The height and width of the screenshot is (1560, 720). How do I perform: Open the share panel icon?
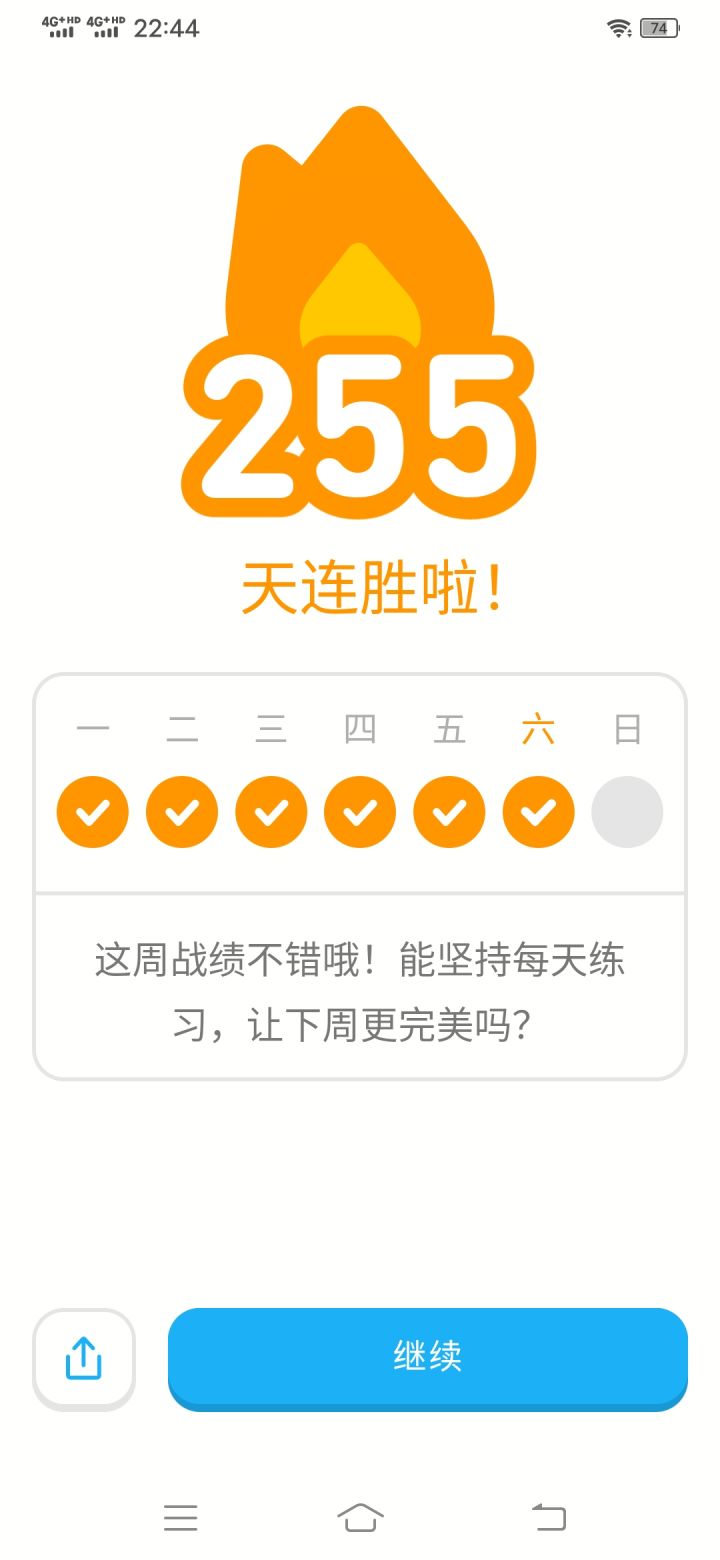pos(83,1358)
